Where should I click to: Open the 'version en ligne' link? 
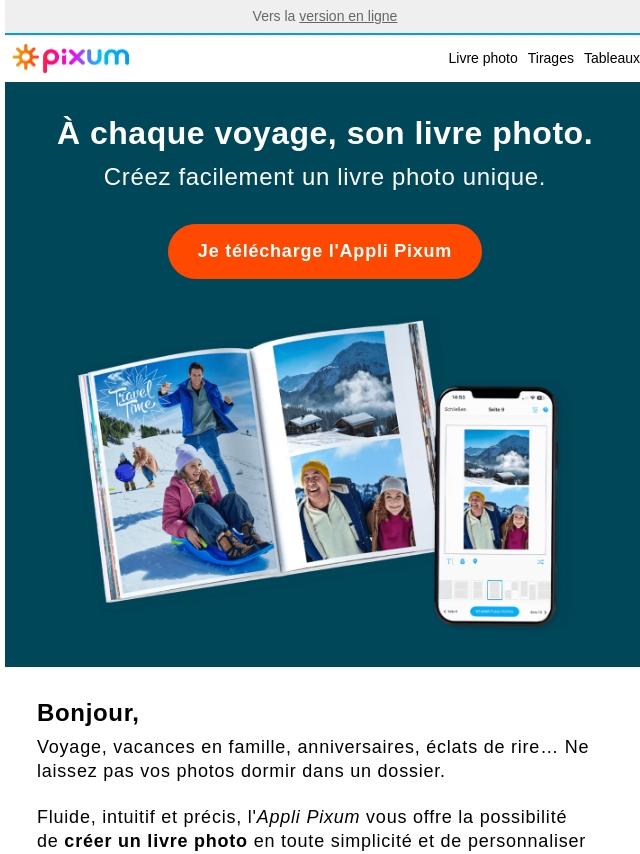(348, 16)
